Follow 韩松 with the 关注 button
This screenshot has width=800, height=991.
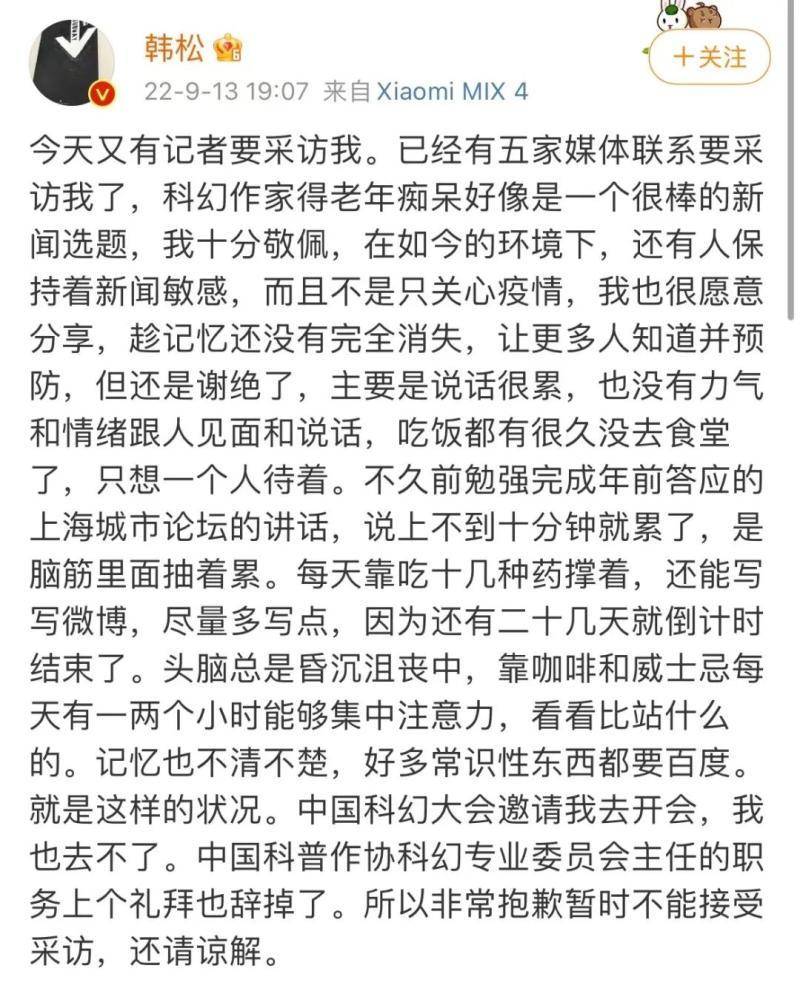point(711,56)
